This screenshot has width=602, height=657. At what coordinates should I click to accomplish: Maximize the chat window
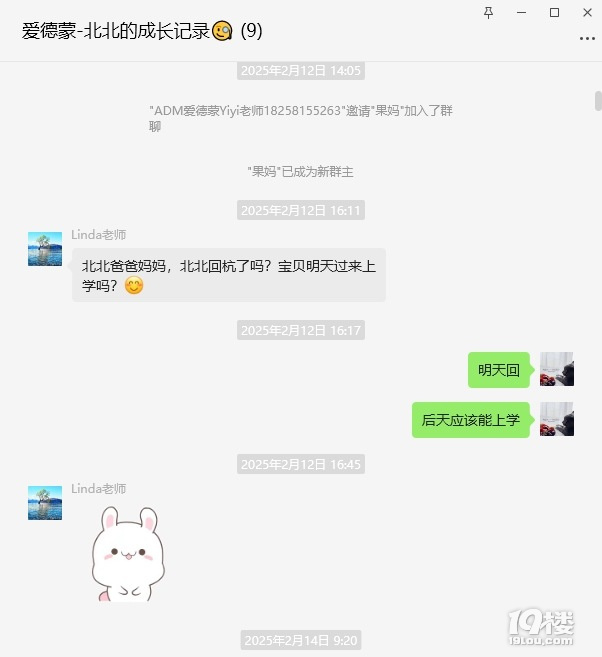coord(554,12)
